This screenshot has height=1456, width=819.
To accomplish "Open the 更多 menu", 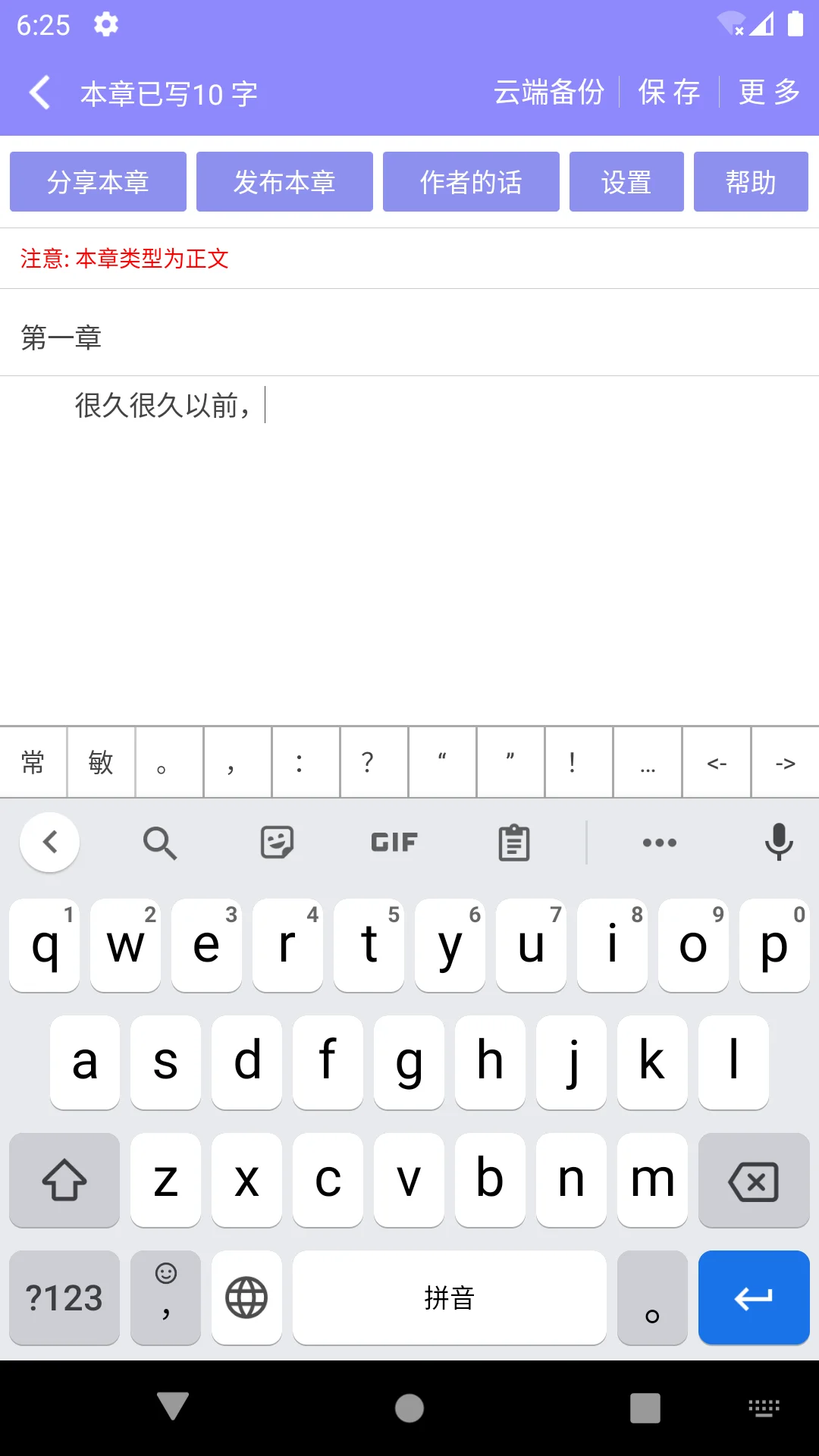I will pyautogui.click(x=767, y=91).
